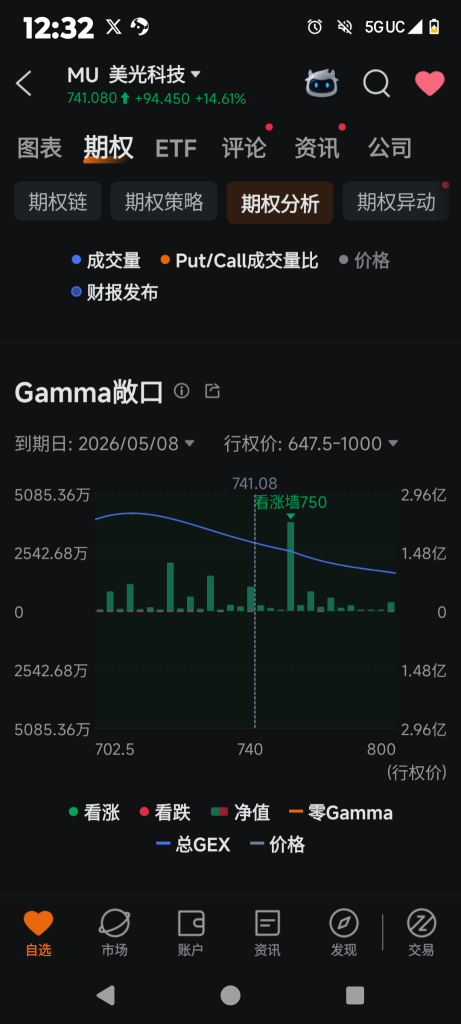461x1024 pixels.
Task: Go back using the top-left arrow
Action: (24, 84)
